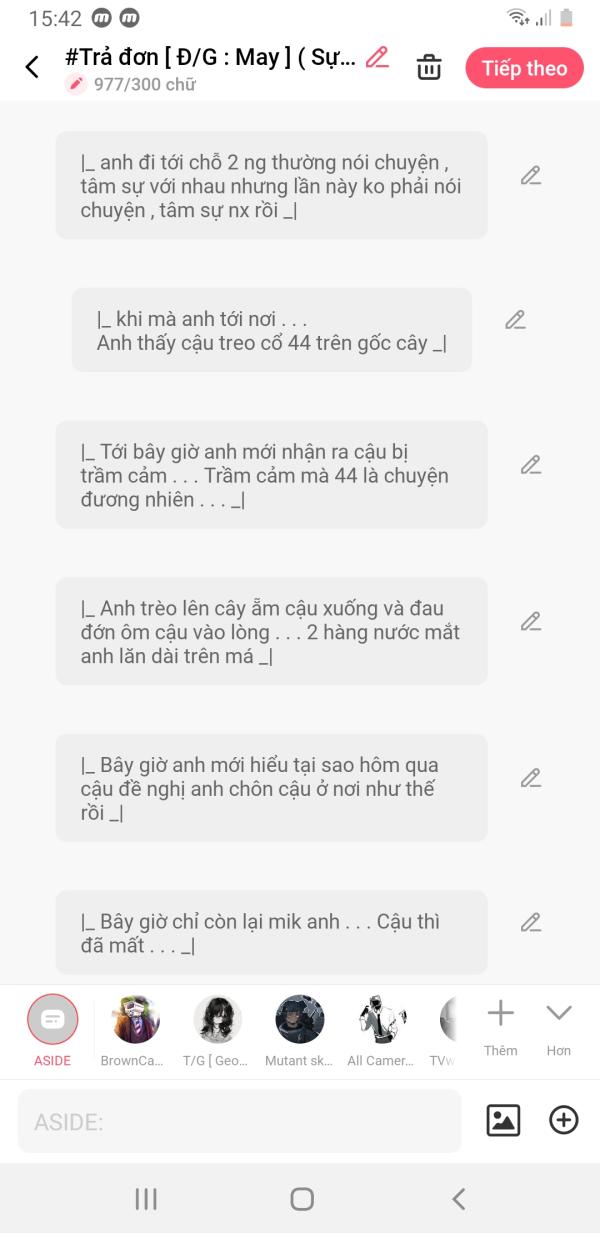Edit the message starting 'khi mà anh tới nơi'
This screenshot has height=1233, width=600.
pyautogui.click(x=515, y=320)
